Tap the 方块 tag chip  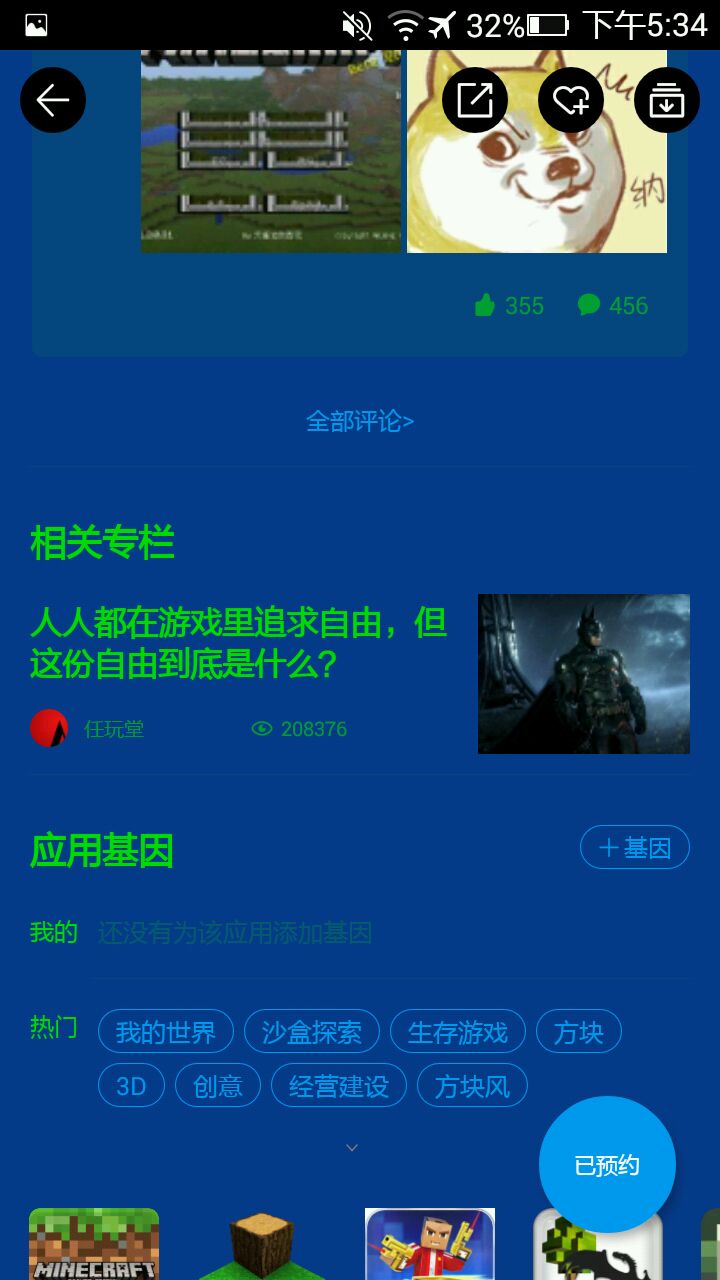(x=579, y=1032)
